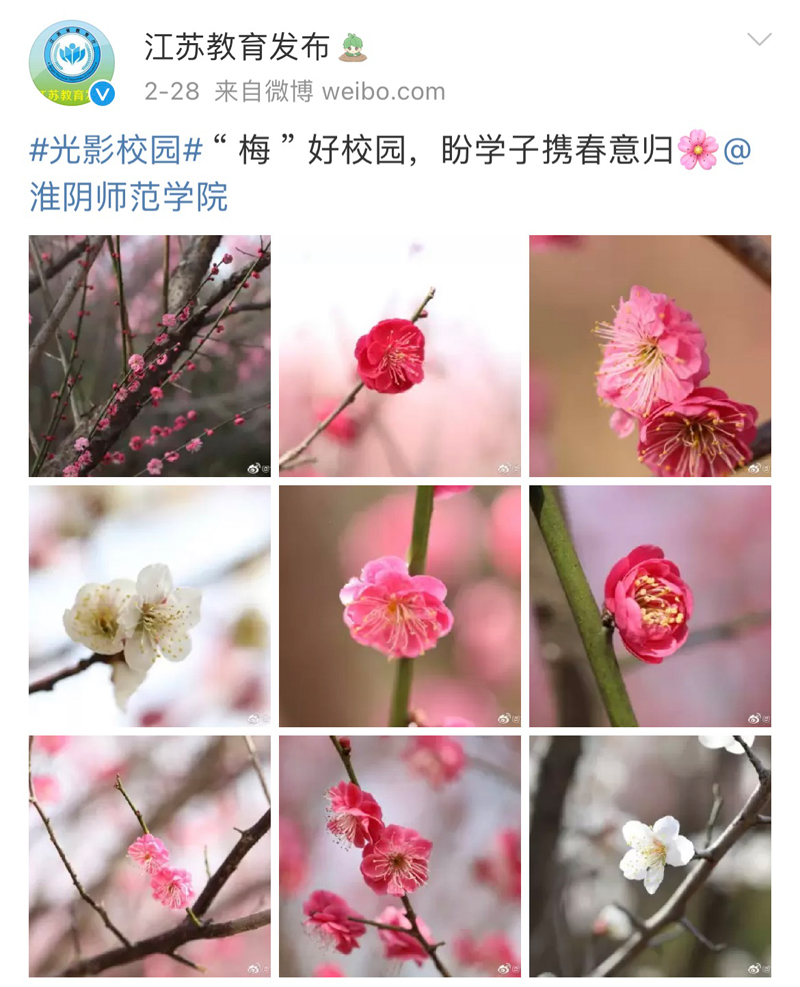Open the pink blossom on green stem photo
Screen dimensions: 800x987
tap(400, 606)
